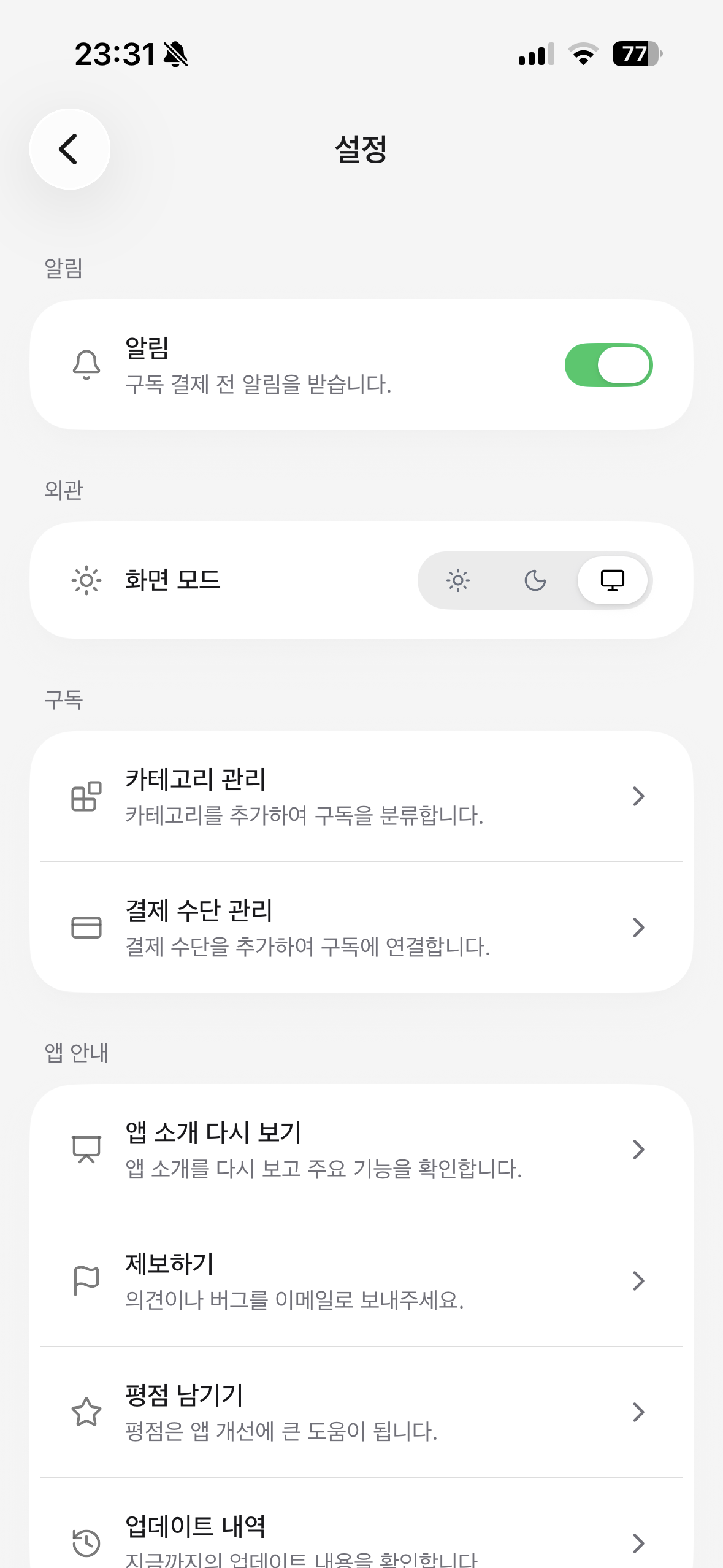
Task: Go back from the 설정 screen
Action: pos(69,149)
